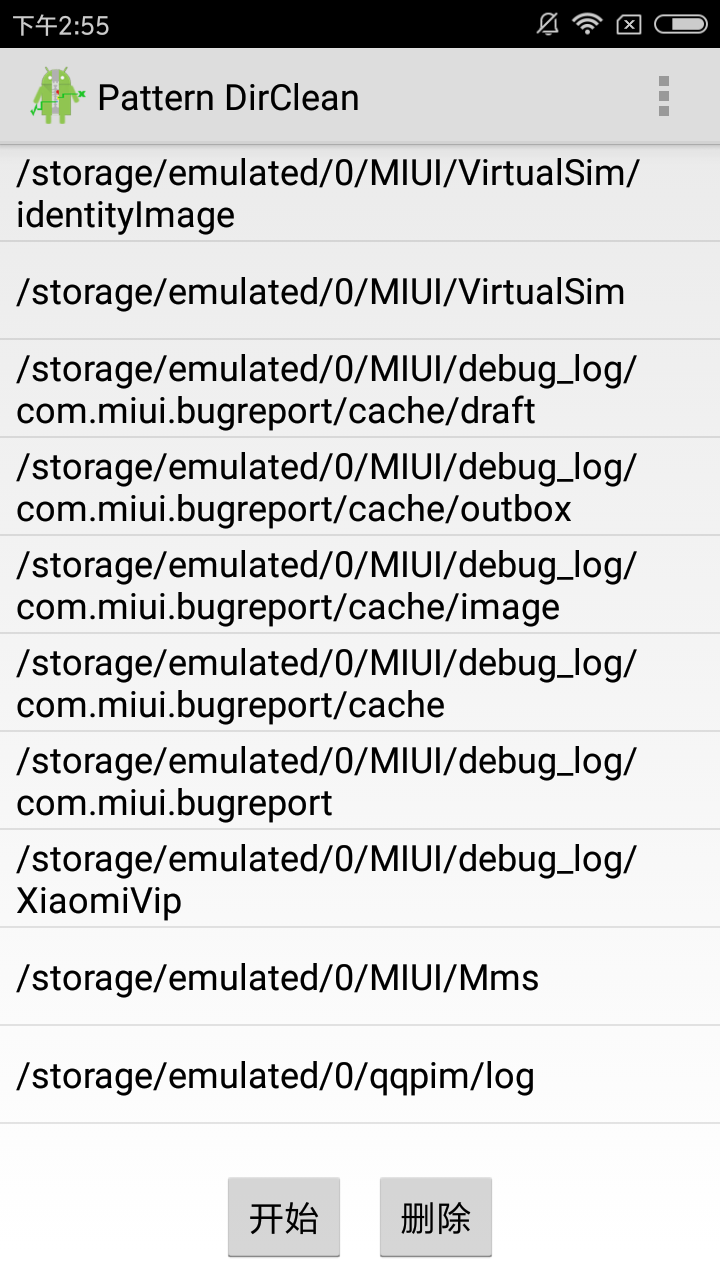
Task: Select the bugreport/cache/image path row
Action: point(360,585)
